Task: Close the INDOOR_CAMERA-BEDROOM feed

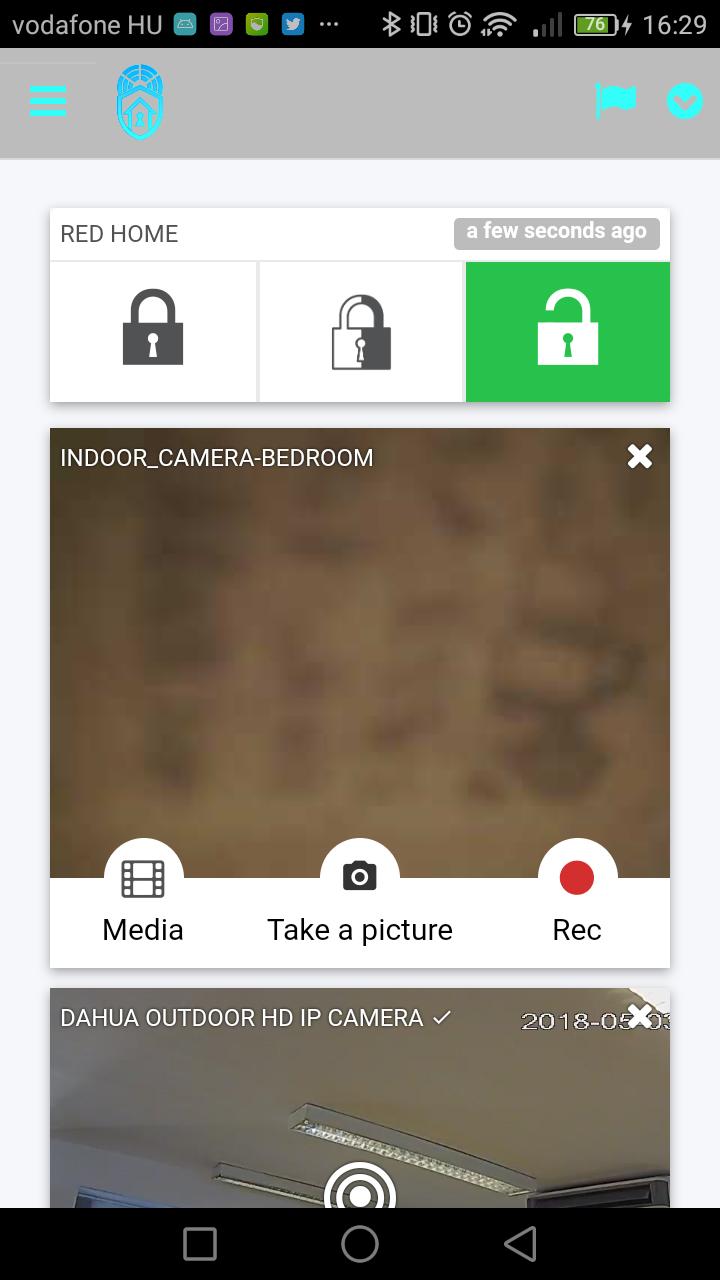Action: coord(639,456)
